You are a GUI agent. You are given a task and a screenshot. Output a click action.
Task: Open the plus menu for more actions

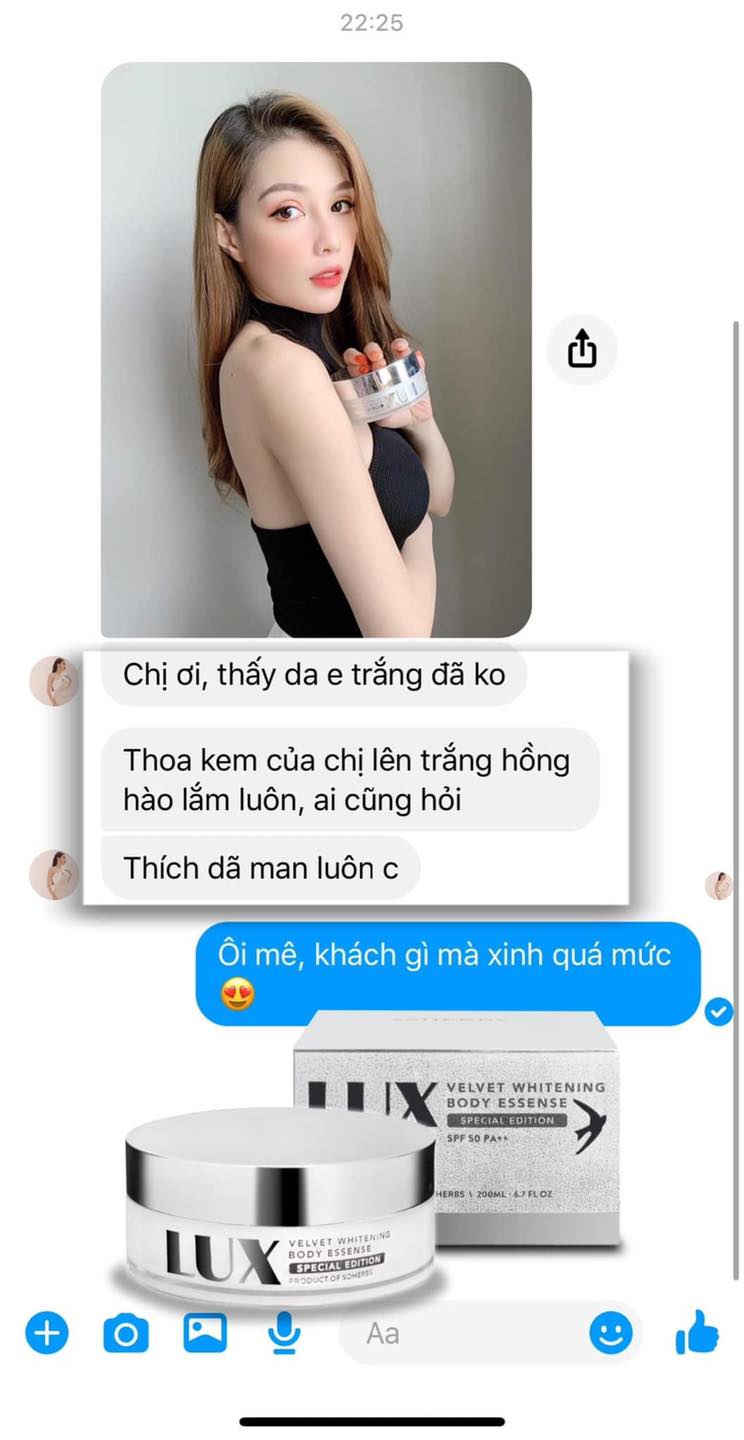coord(47,1333)
